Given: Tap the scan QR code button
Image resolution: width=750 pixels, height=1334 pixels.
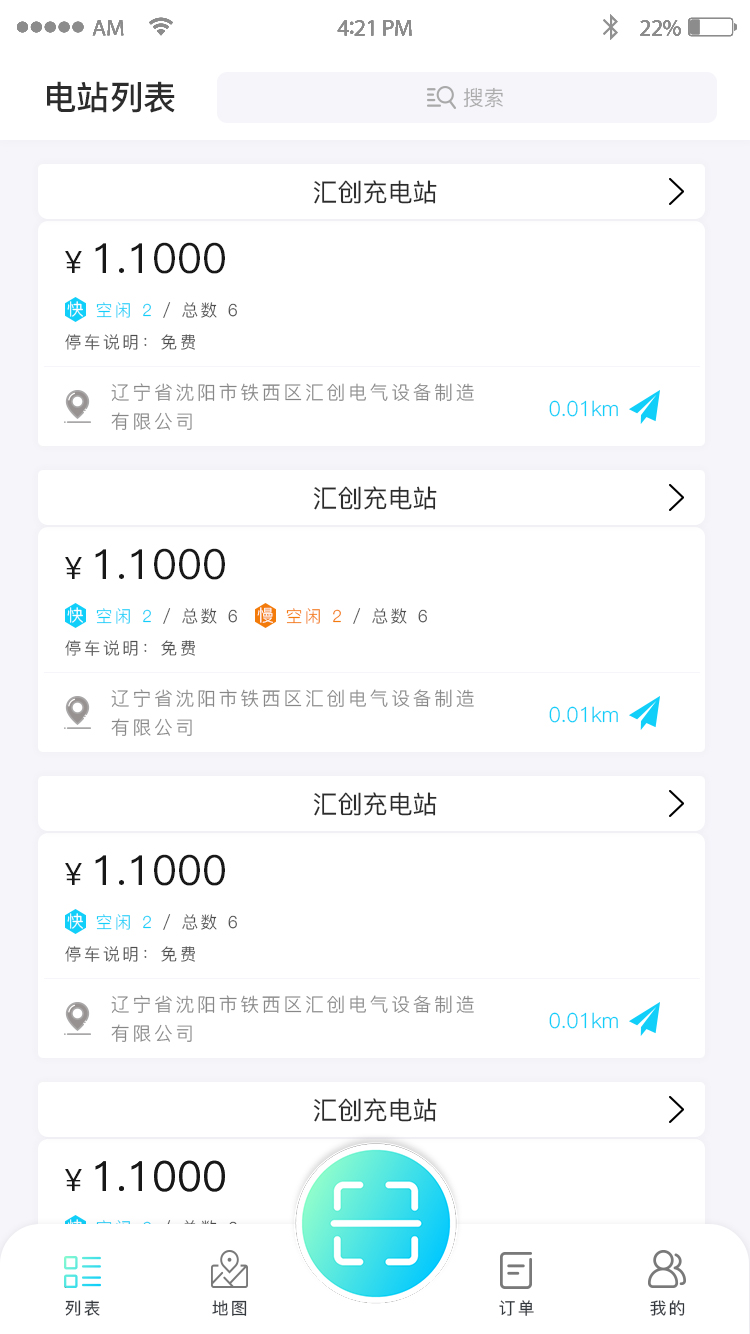Looking at the screenshot, I should click(x=376, y=1222).
